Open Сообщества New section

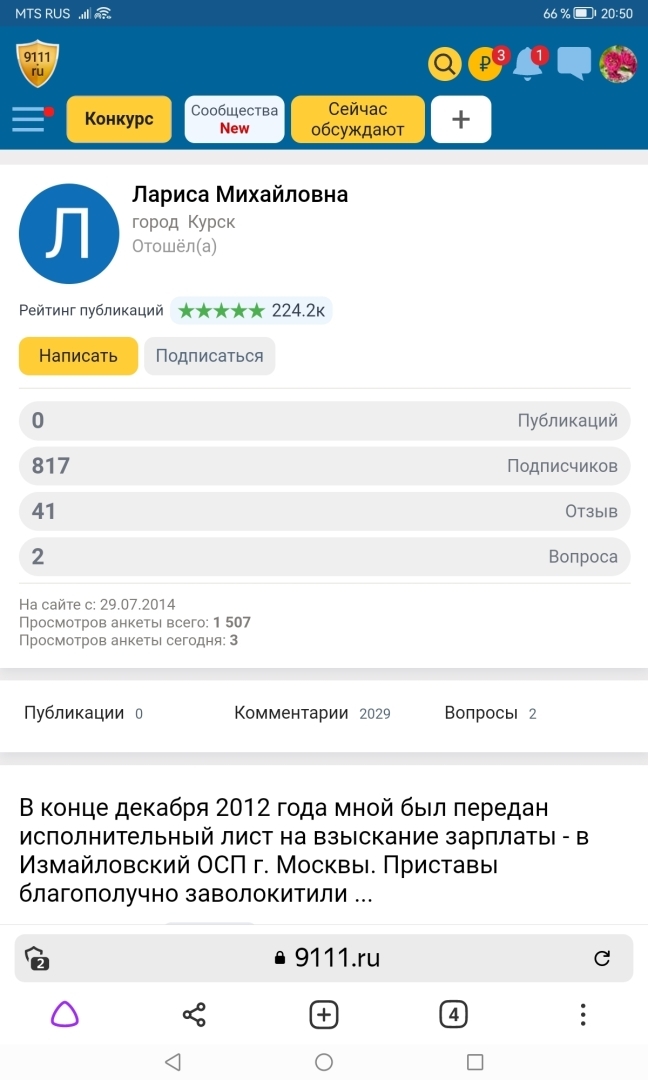click(x=234, y=119)
